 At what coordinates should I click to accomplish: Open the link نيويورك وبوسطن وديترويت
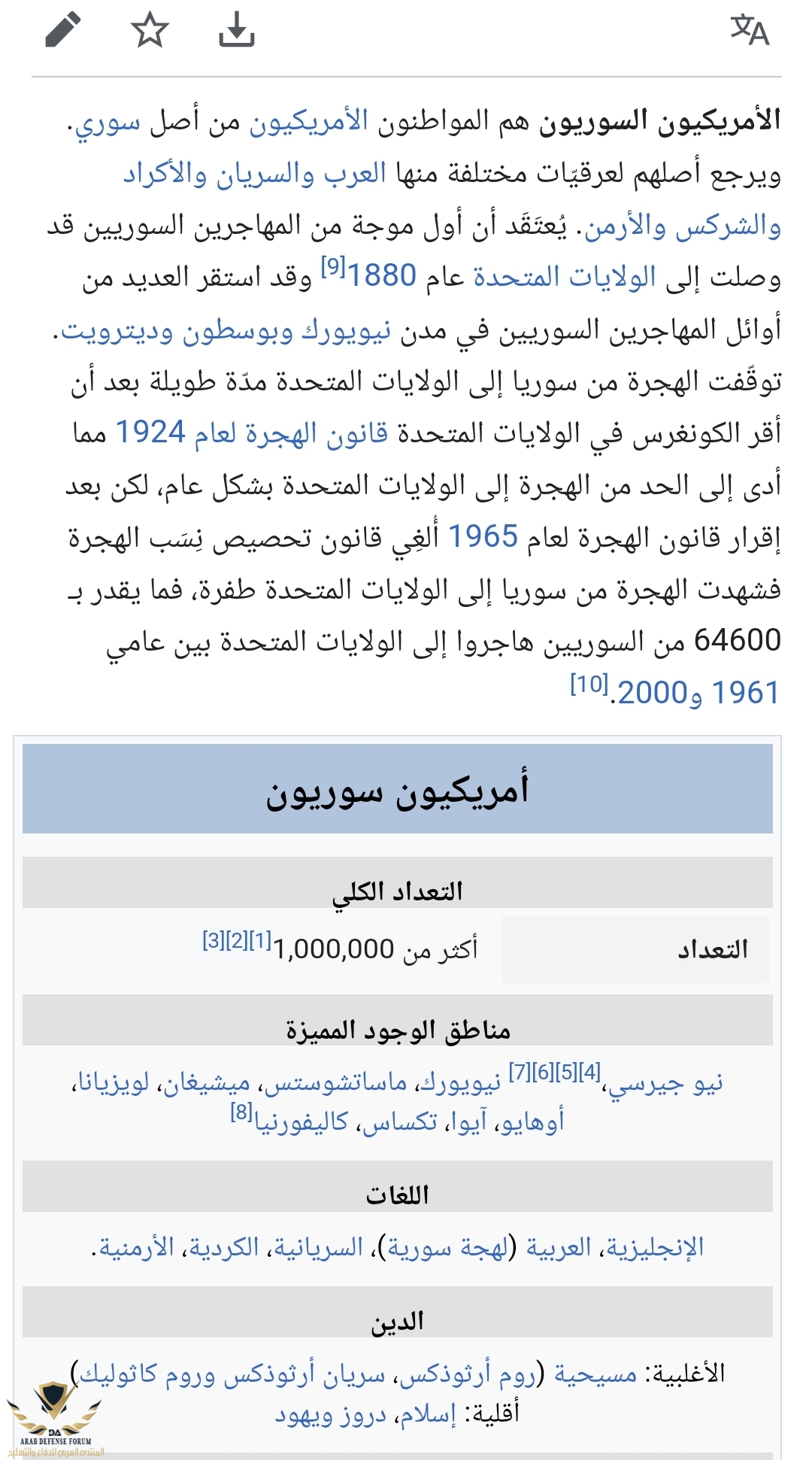click(x=226, y=330)
